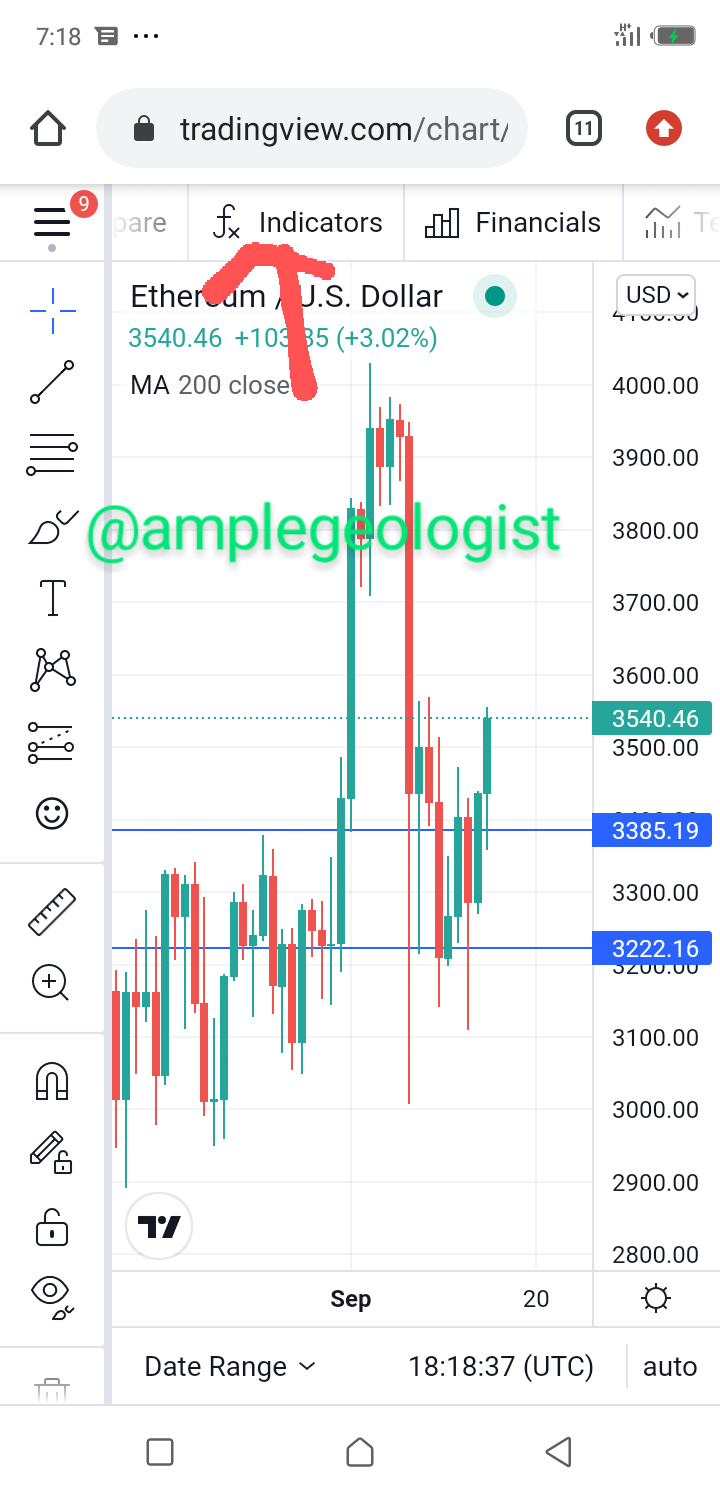
Task: Select the ruler measure tool
Action: (52, 911)
